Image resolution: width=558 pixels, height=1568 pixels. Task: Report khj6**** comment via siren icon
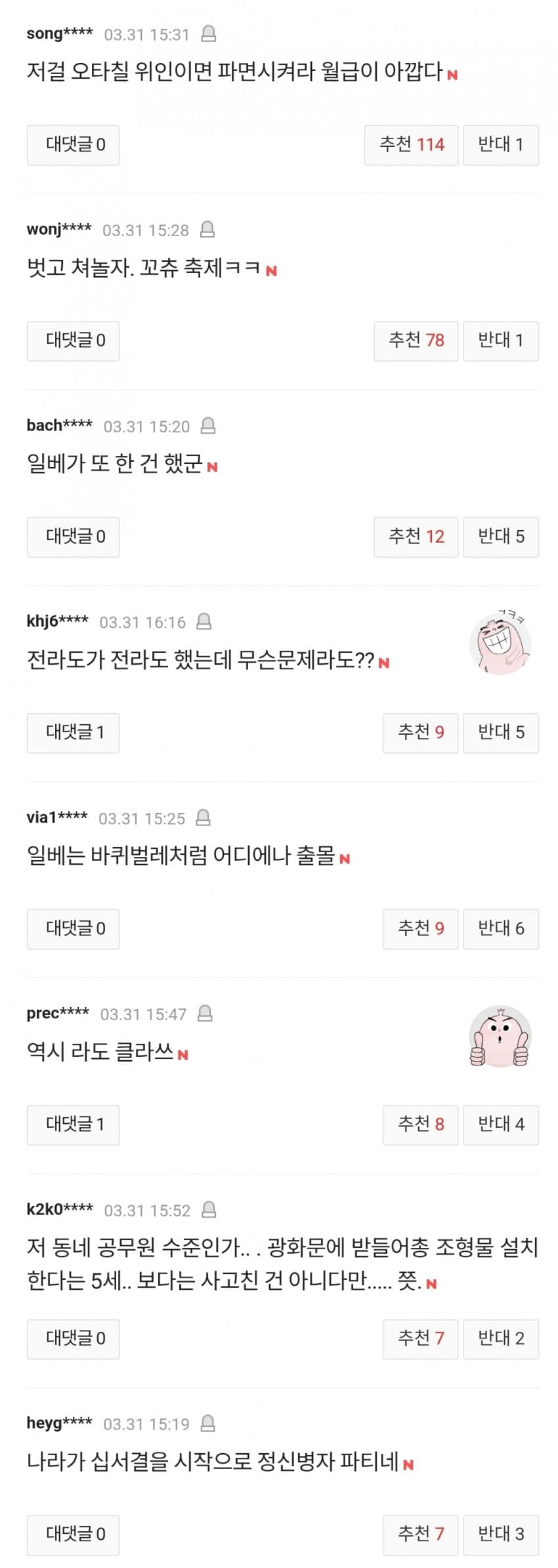pos(204,621)
